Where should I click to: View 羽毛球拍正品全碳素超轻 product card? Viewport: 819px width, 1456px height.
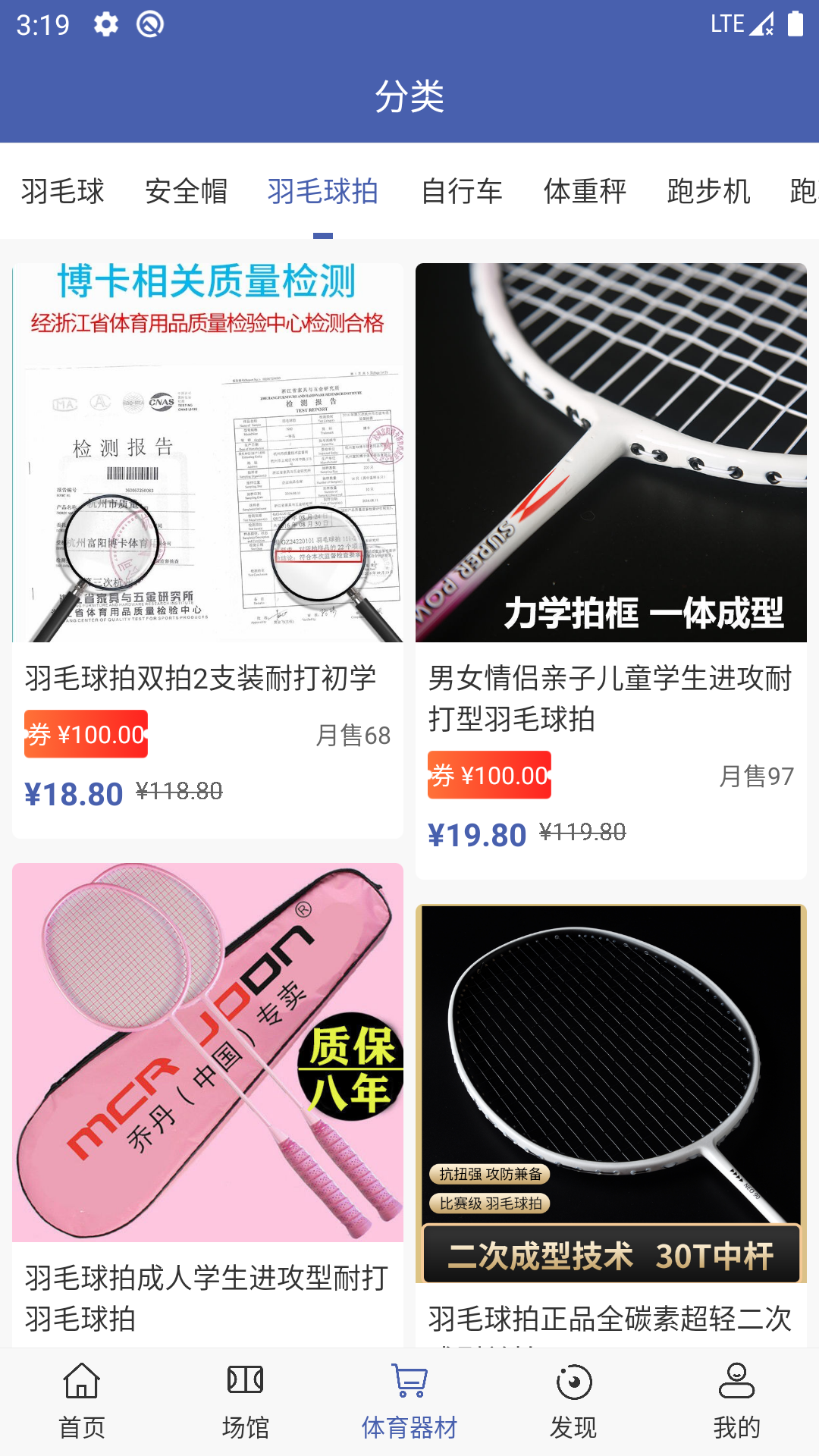610,1122
